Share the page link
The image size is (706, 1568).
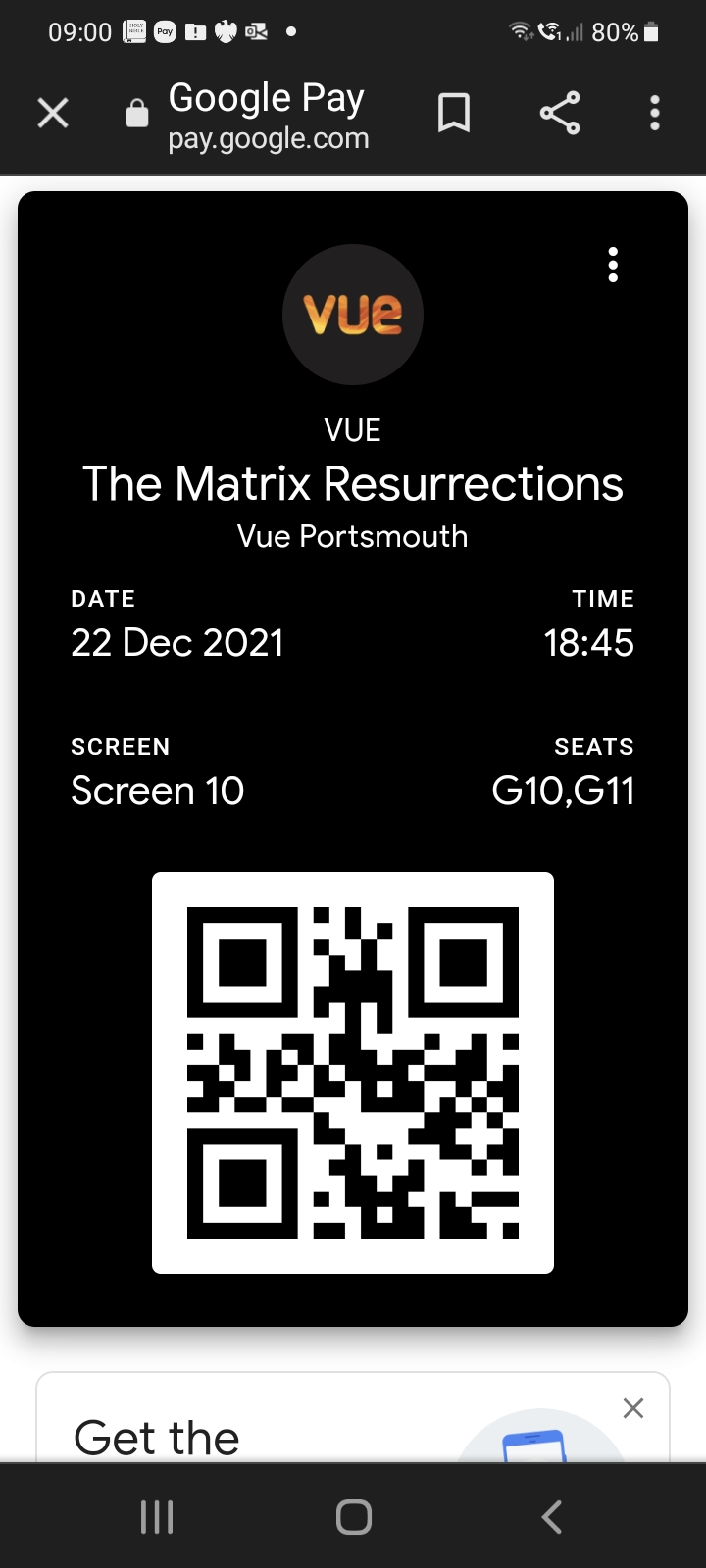[x=560, y=114]
